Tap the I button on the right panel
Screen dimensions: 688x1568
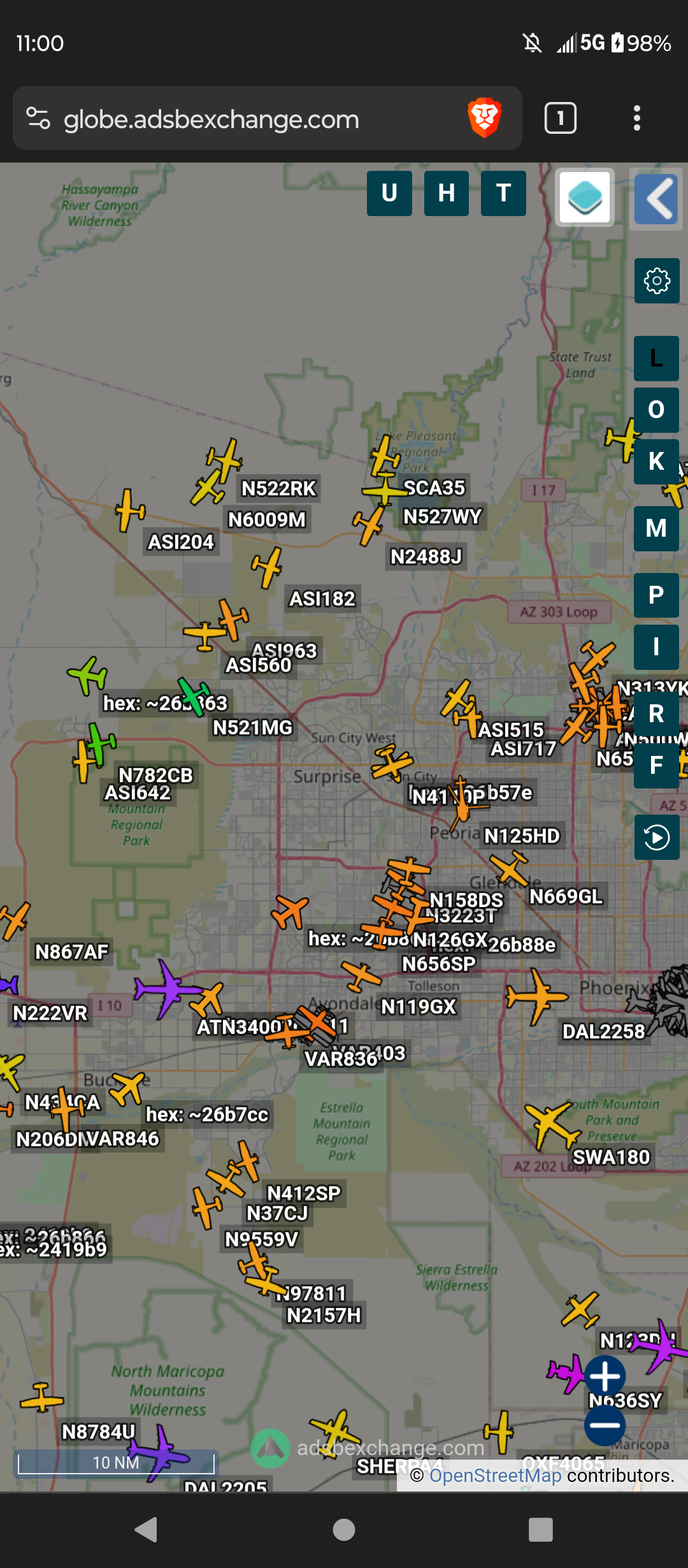point(656,647)
